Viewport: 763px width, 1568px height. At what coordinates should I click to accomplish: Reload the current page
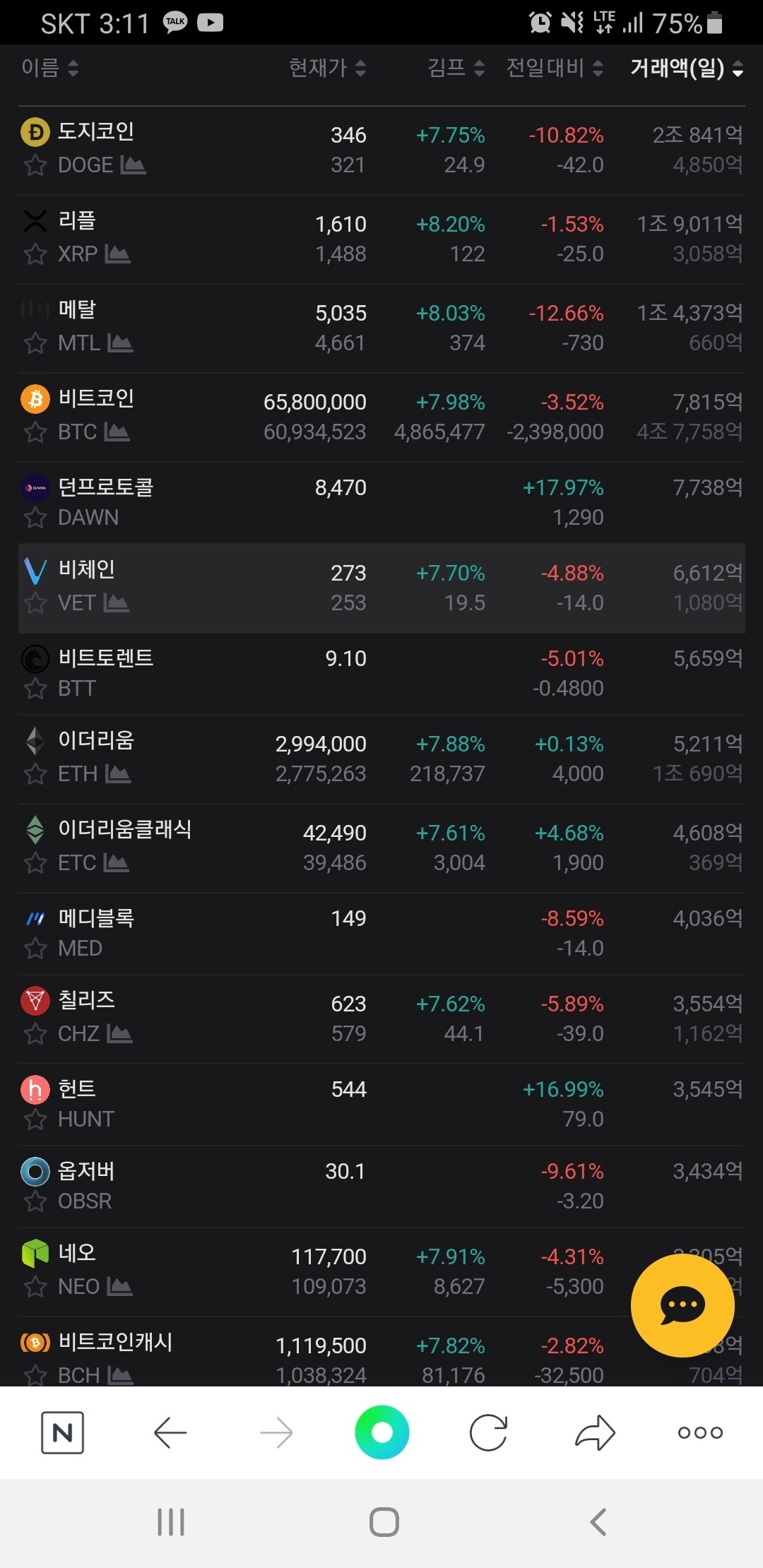click(x=488, y=1432)
